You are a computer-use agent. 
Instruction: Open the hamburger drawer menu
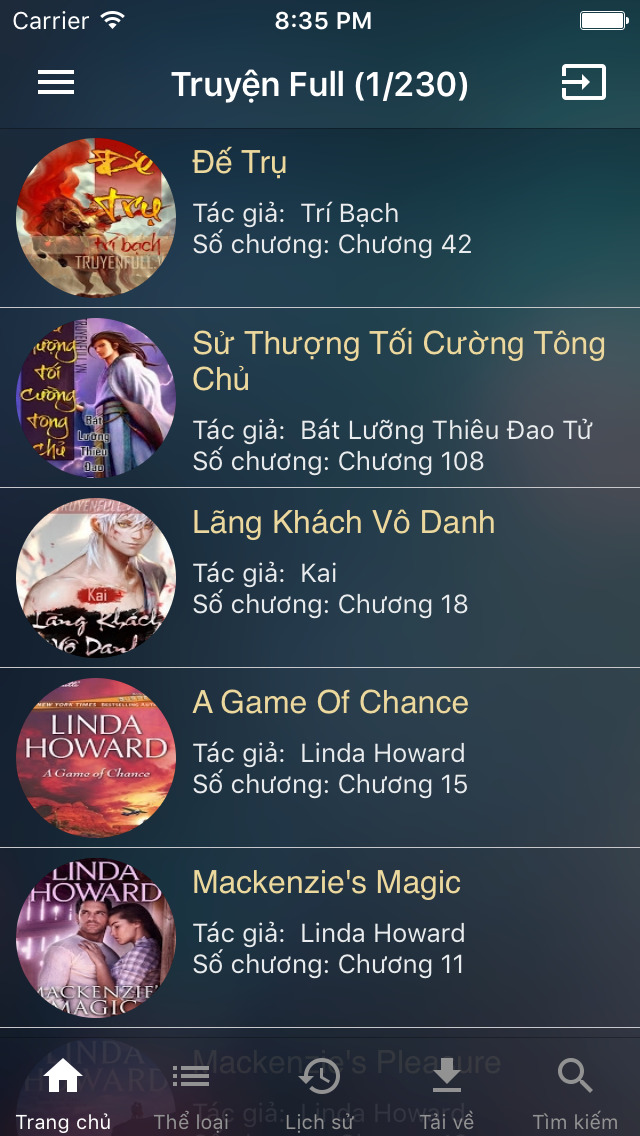click(x=56, y=83)
